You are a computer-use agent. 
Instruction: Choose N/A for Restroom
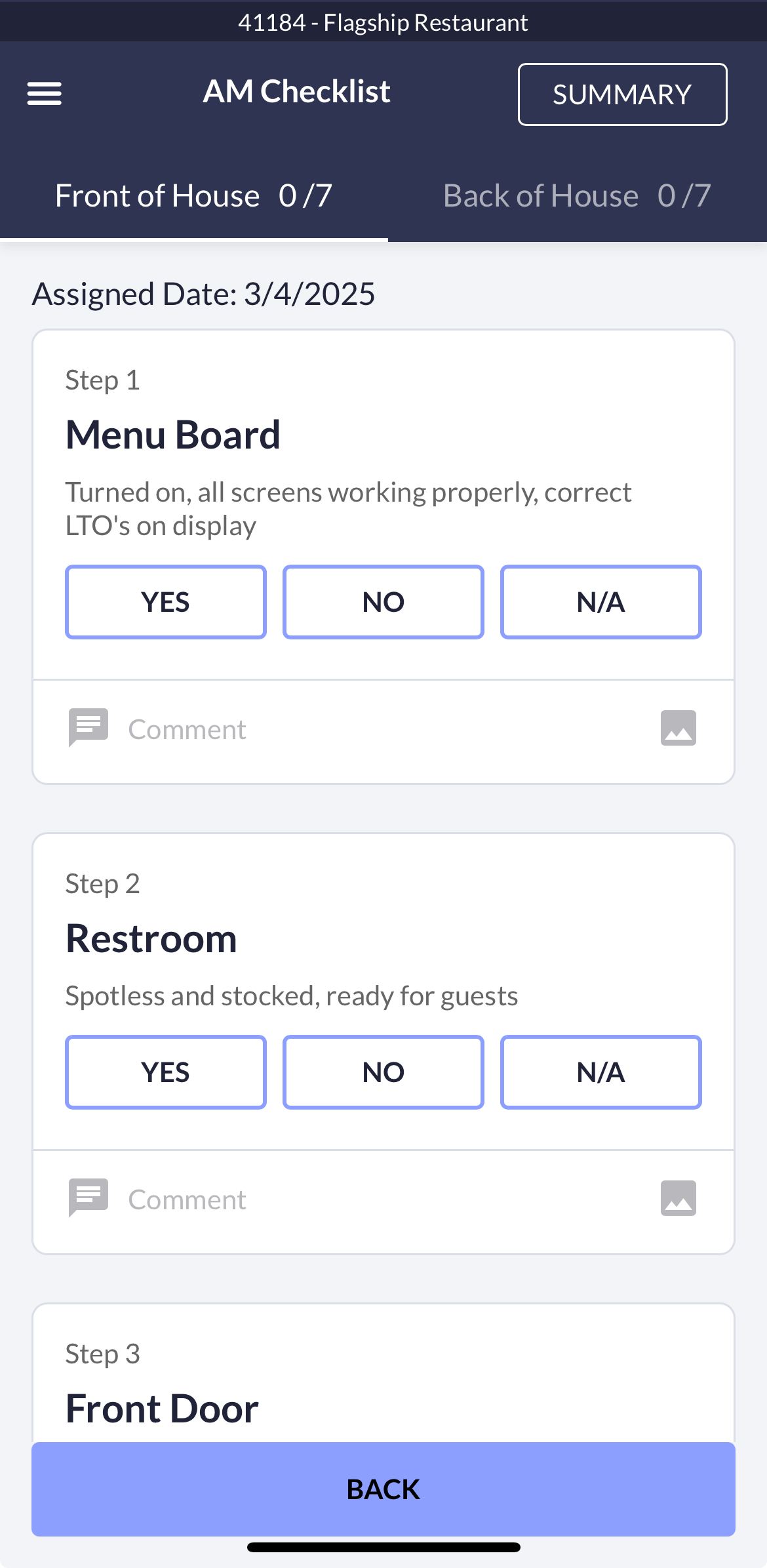(x=600, y=1072)
